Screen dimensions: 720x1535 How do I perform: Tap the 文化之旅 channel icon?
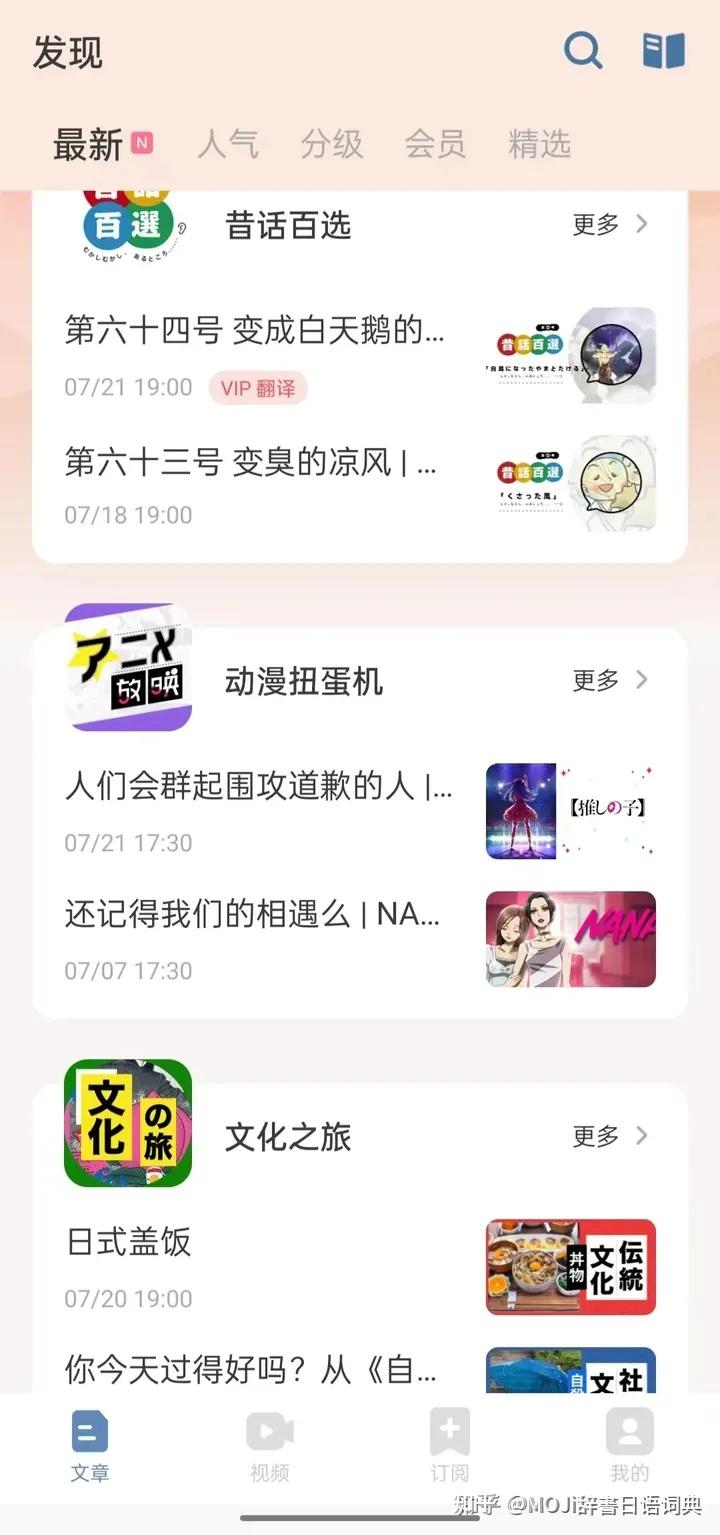click(x=127, y=1124)
